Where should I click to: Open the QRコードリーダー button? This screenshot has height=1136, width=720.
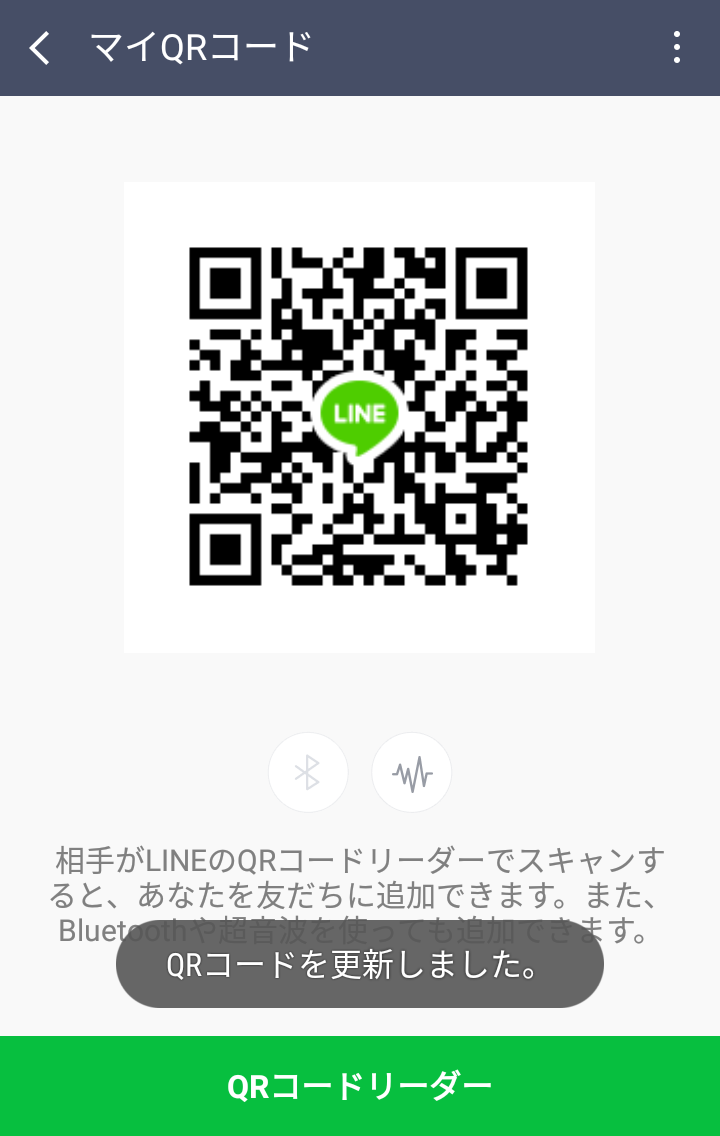(x=360, y=1086)
